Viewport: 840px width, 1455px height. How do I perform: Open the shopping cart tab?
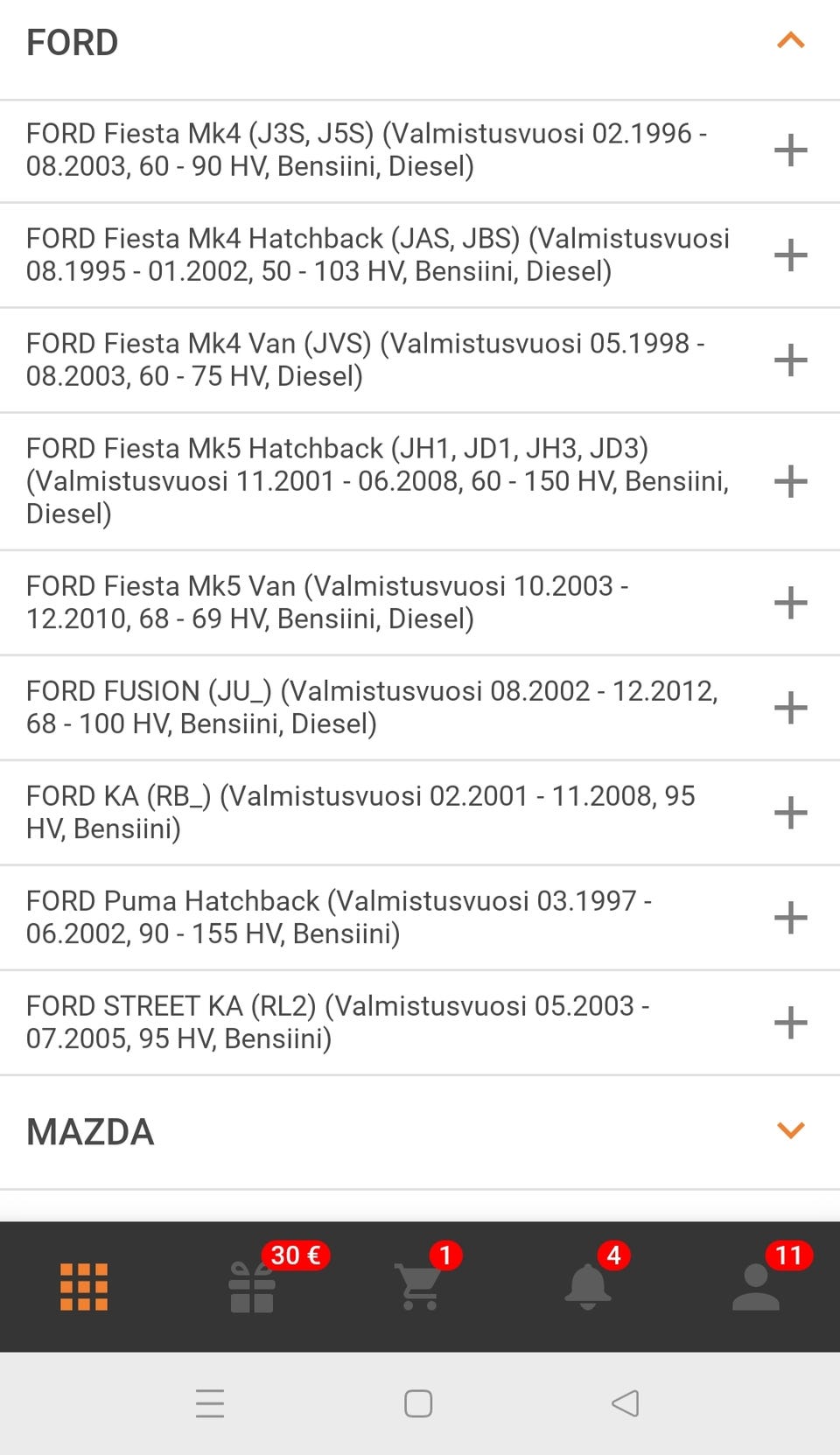[x=420, y=1286]
